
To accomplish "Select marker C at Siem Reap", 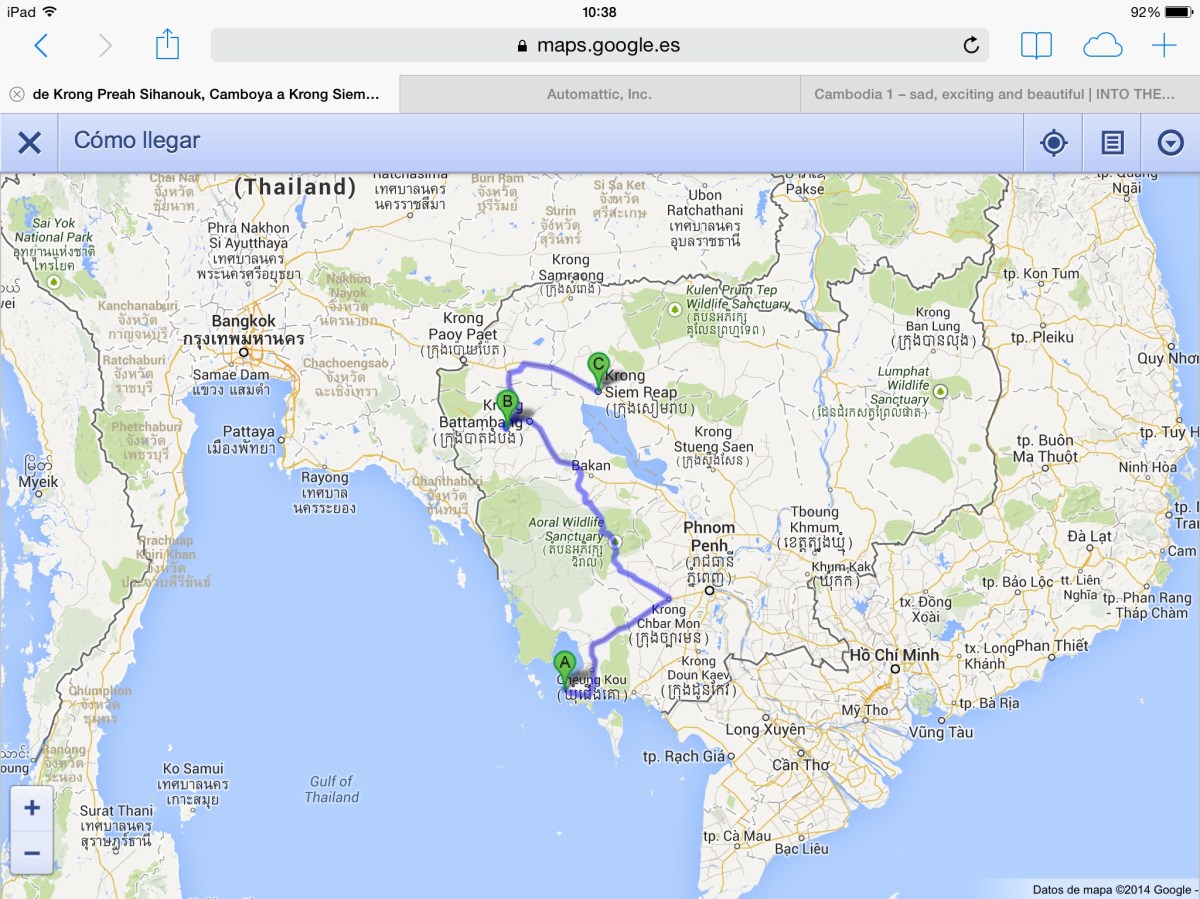I will tap(598, 366).
